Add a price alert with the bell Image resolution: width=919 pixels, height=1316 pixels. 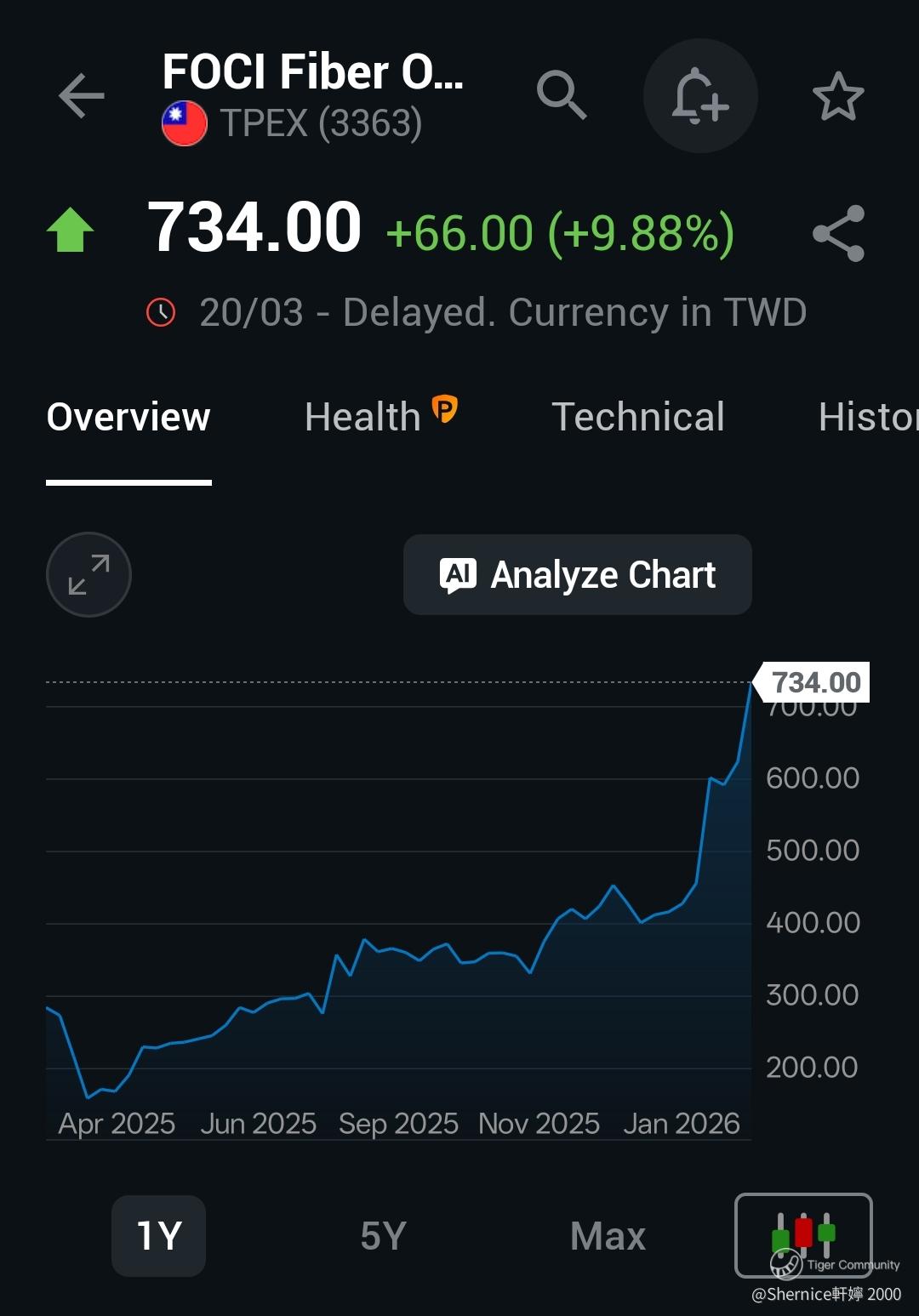[699, 95]
